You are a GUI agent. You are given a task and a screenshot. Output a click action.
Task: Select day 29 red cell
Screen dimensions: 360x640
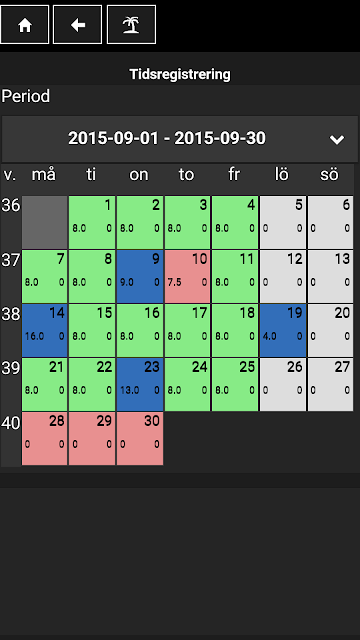(92, 438)
